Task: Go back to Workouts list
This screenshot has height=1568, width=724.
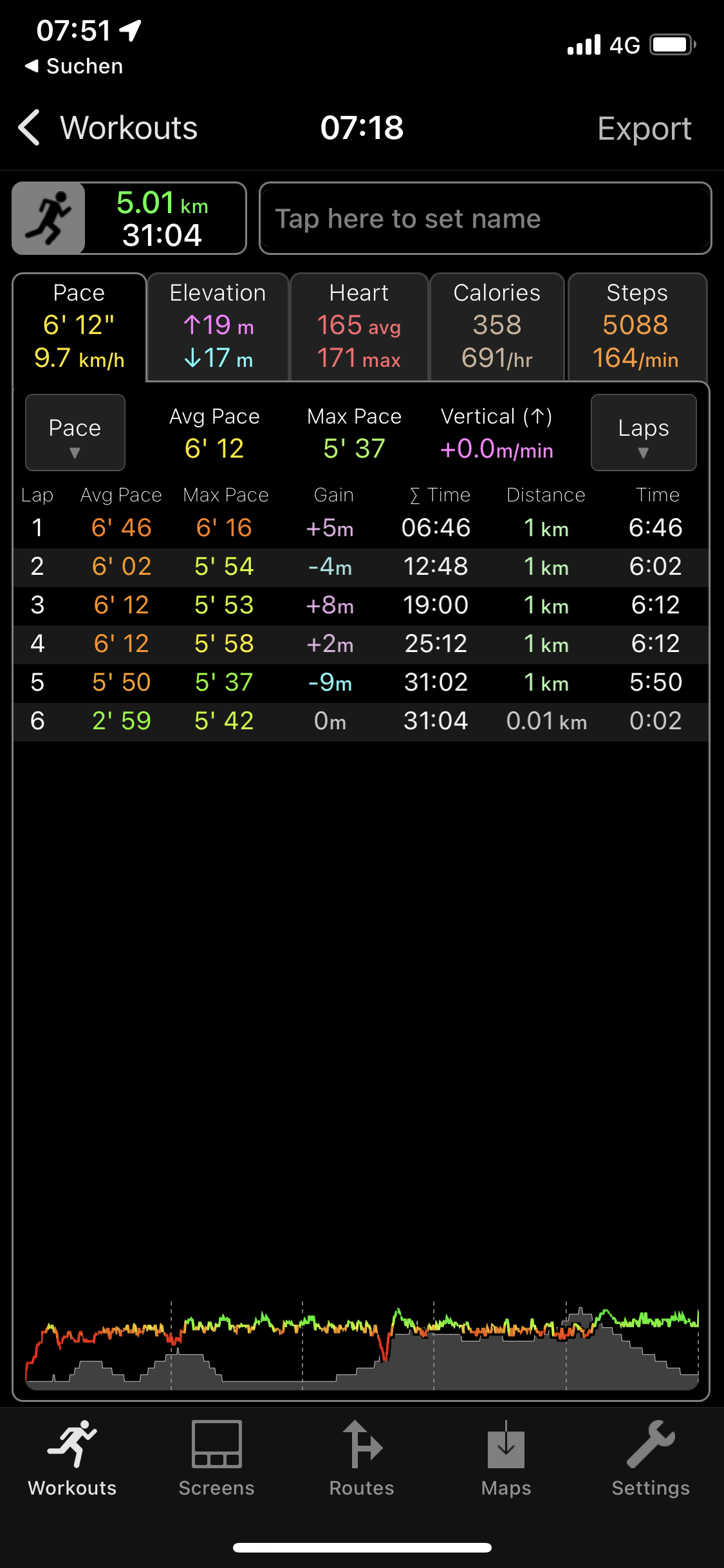Action: (107, 128)
